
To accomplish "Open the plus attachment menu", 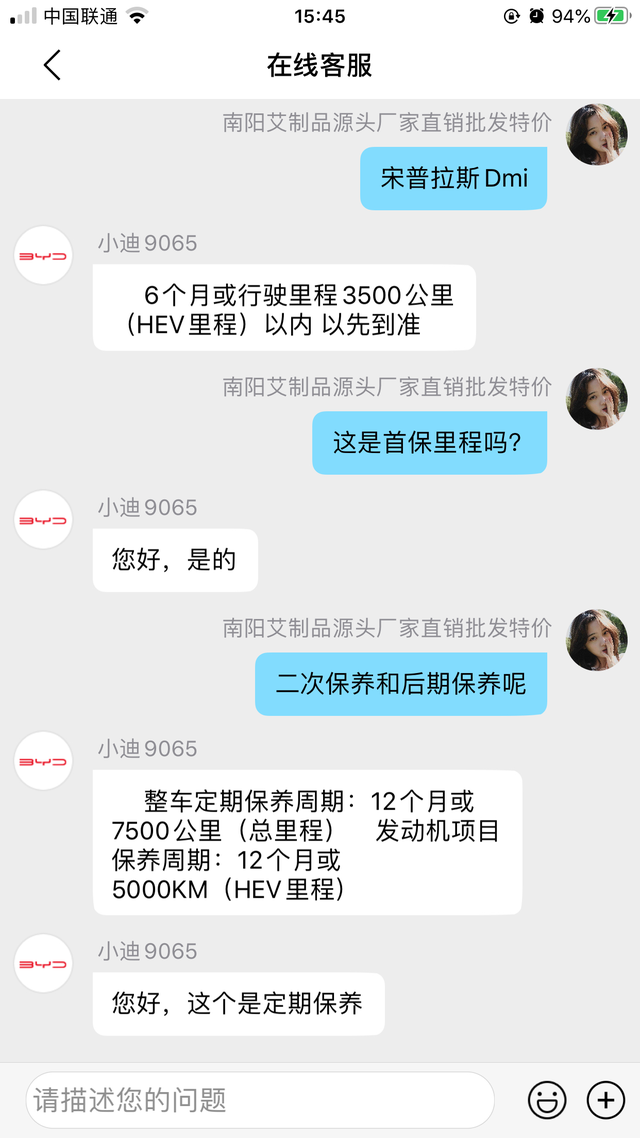I will 605,1100.
